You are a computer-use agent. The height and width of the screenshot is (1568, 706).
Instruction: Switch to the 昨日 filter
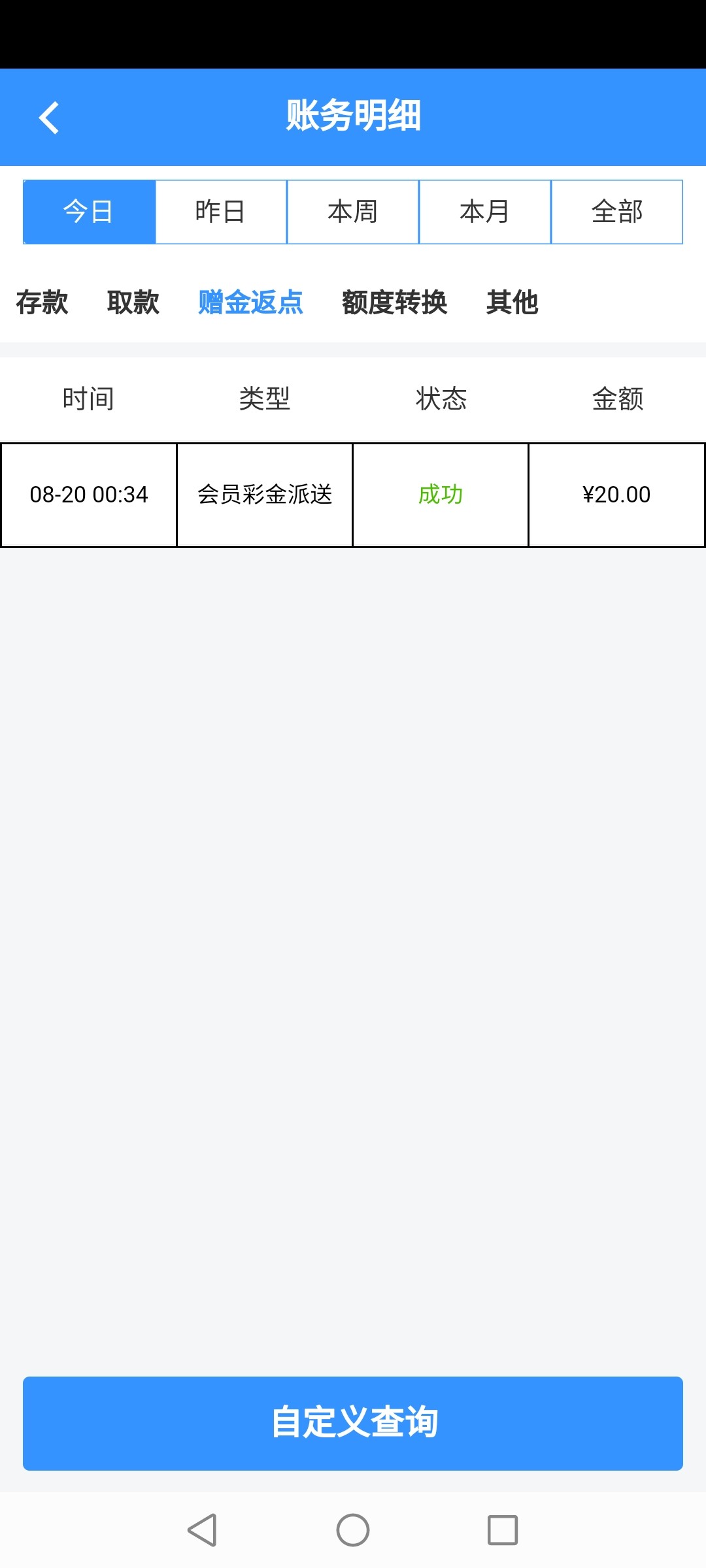tap(220, 211)
